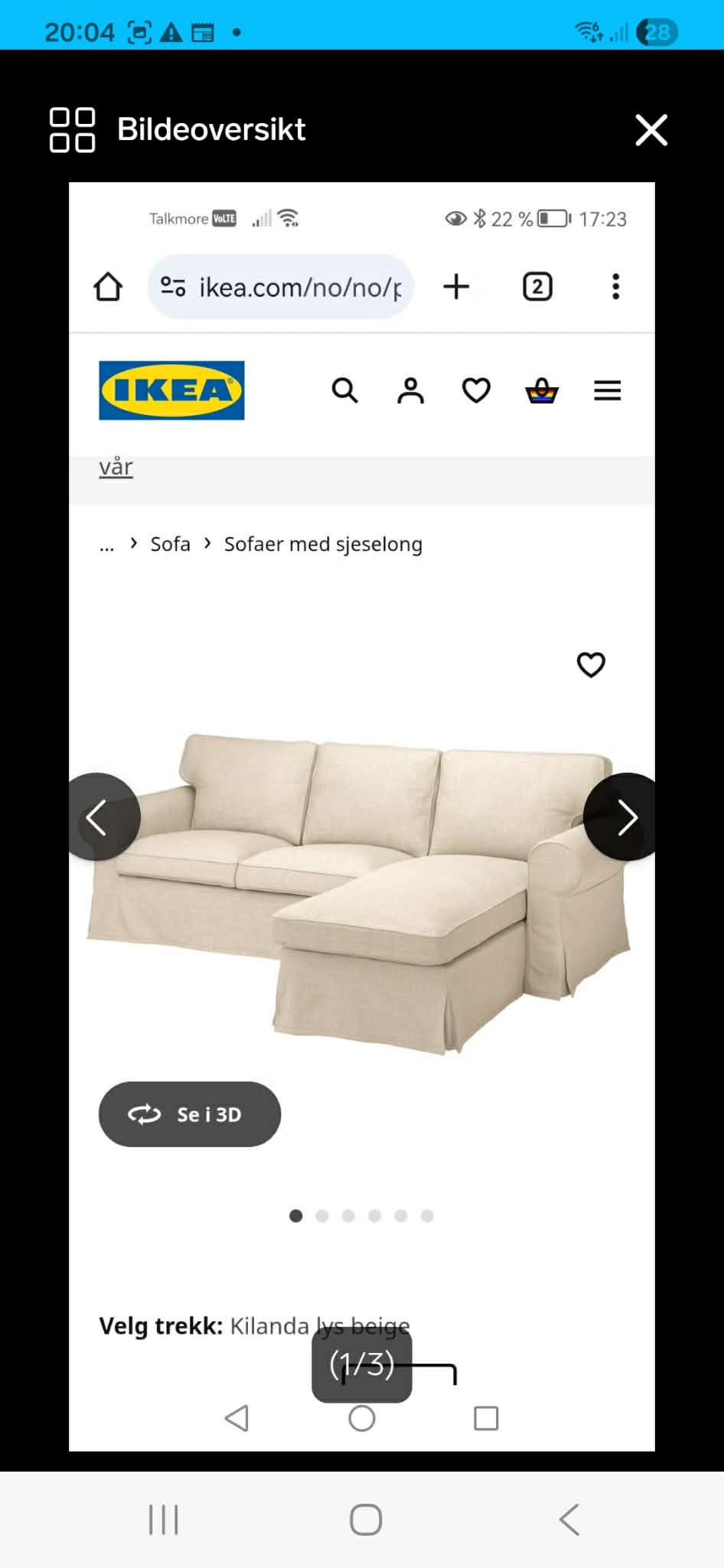Click the Bildeoversikt grid icon

click(71, 129)
